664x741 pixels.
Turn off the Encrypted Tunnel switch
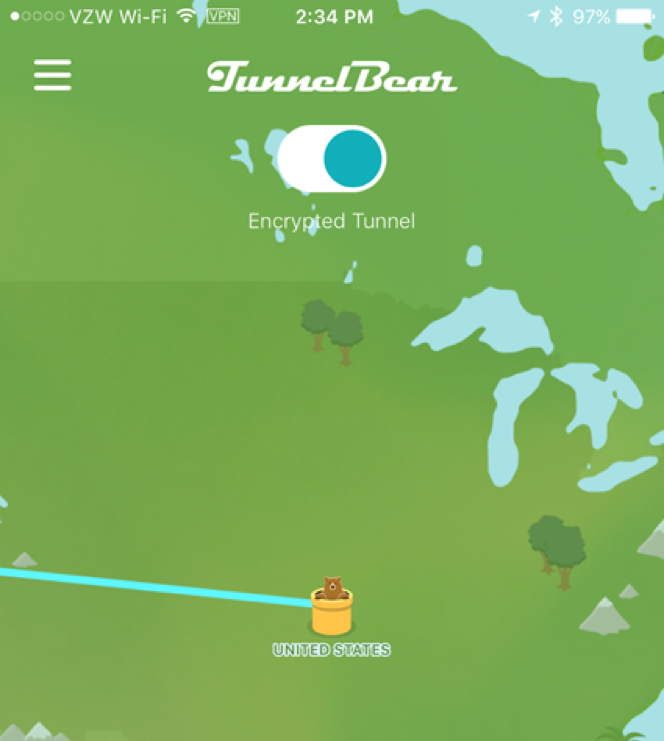tap(331, 159)
